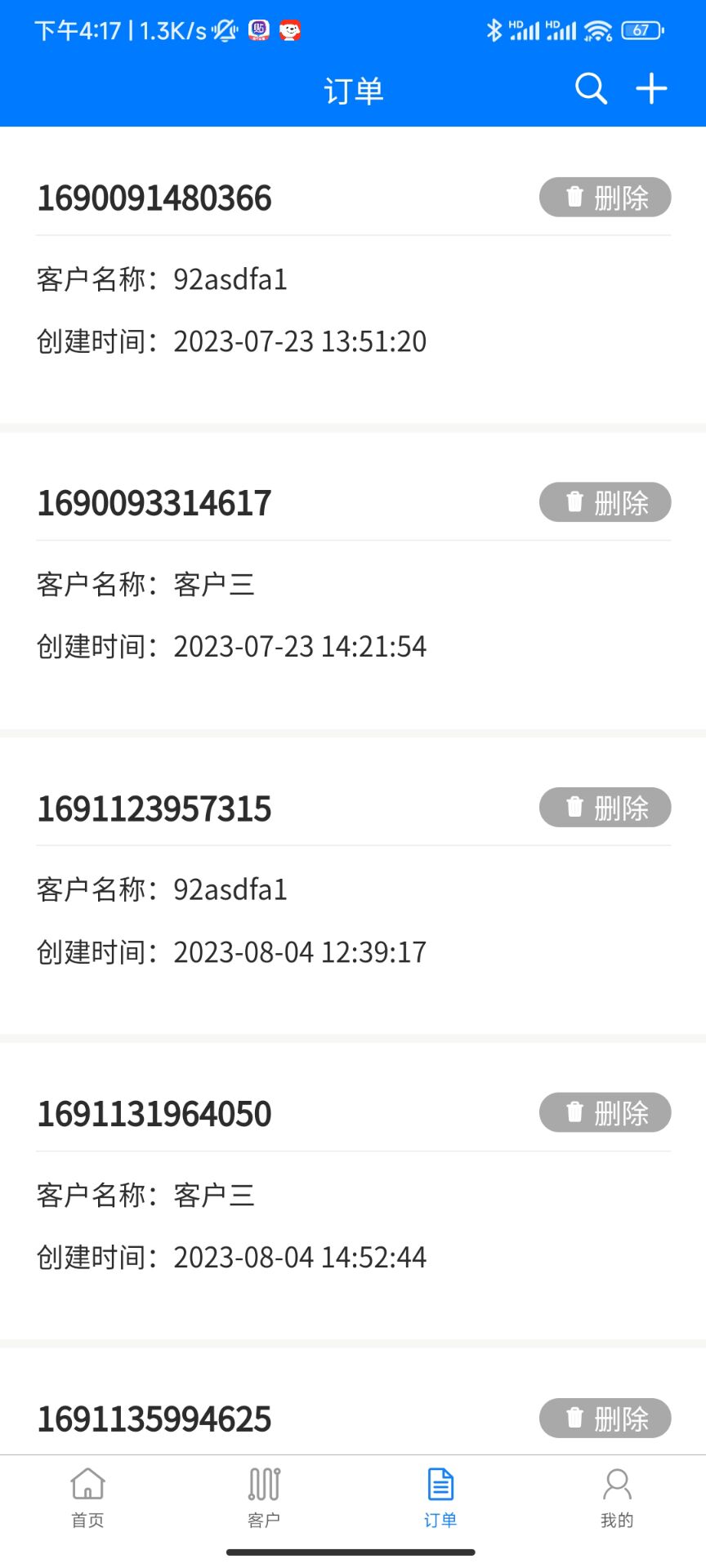The width and height of the screenshot is (706, 1568).
Task: Open order 1691135994625 at list bottom
Action: click(154, 1419)
